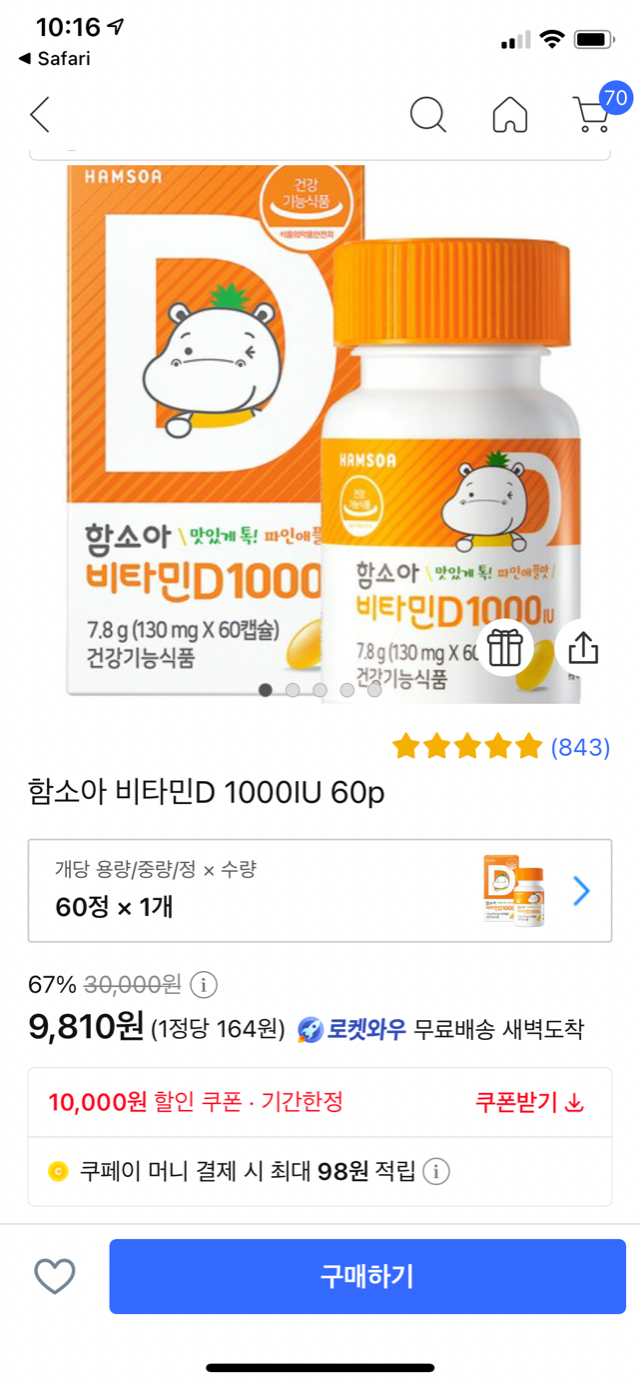Show info about 쿠페이 머니 적립

(436, 1171)
